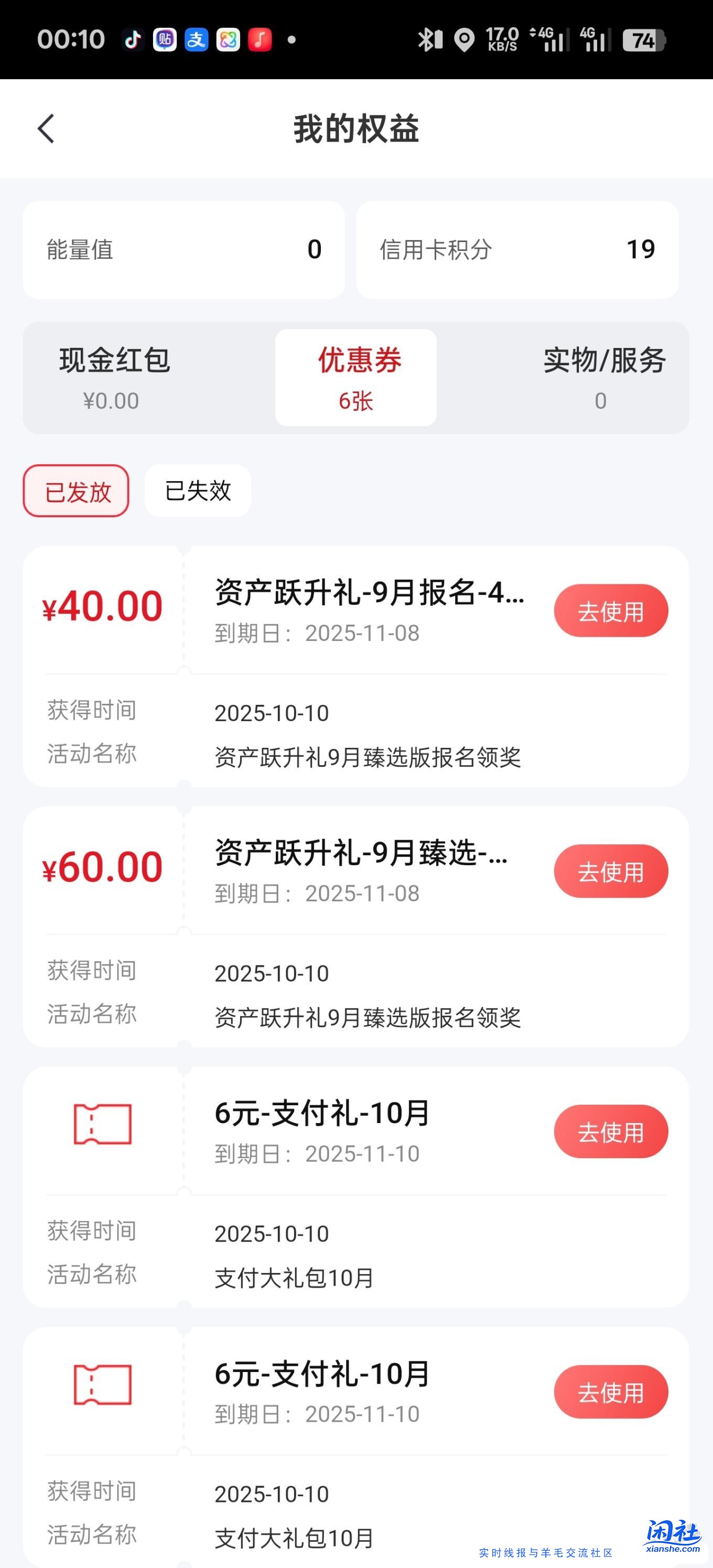Switch to the 已失效 filter
Image resolution: width=713 pixels, height=1568 pixels.
(197, 491)
